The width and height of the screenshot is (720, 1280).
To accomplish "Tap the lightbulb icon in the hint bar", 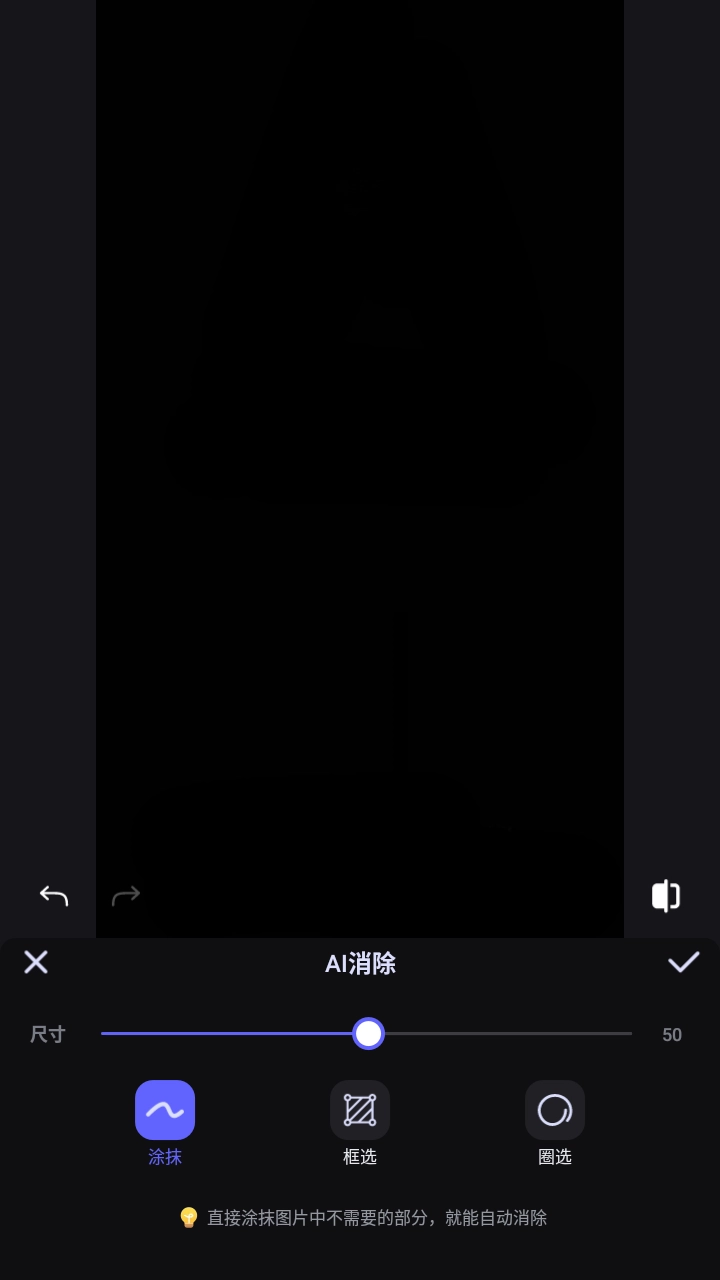I will pos(190,1218).
